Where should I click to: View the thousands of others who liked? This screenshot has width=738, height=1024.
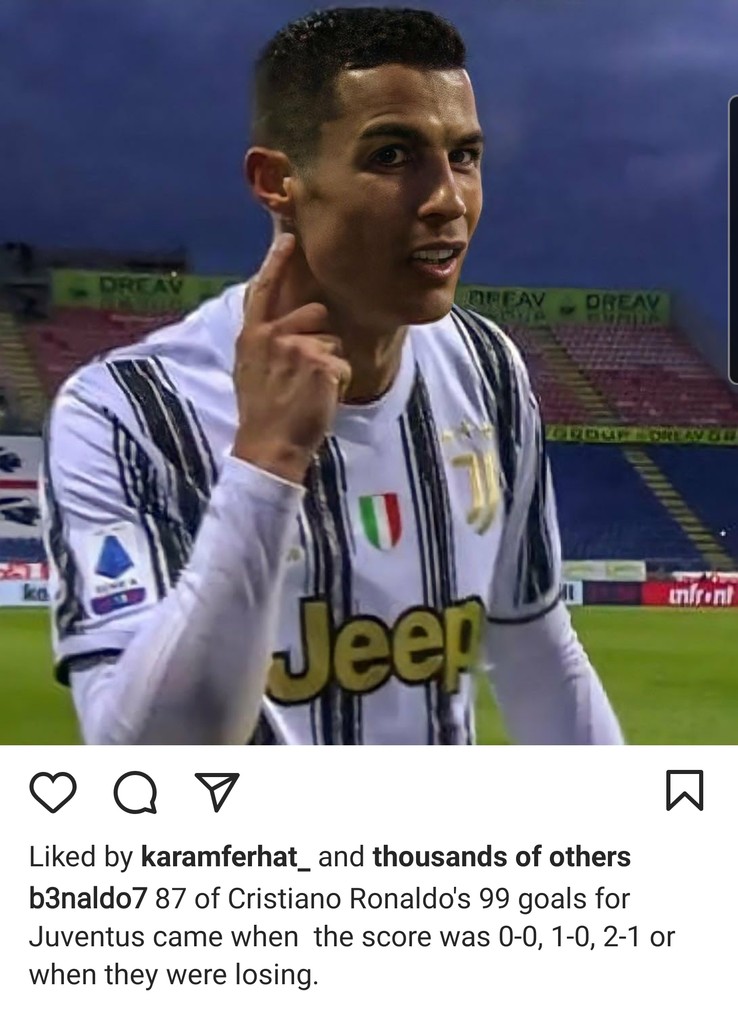[x=501, y=857]
